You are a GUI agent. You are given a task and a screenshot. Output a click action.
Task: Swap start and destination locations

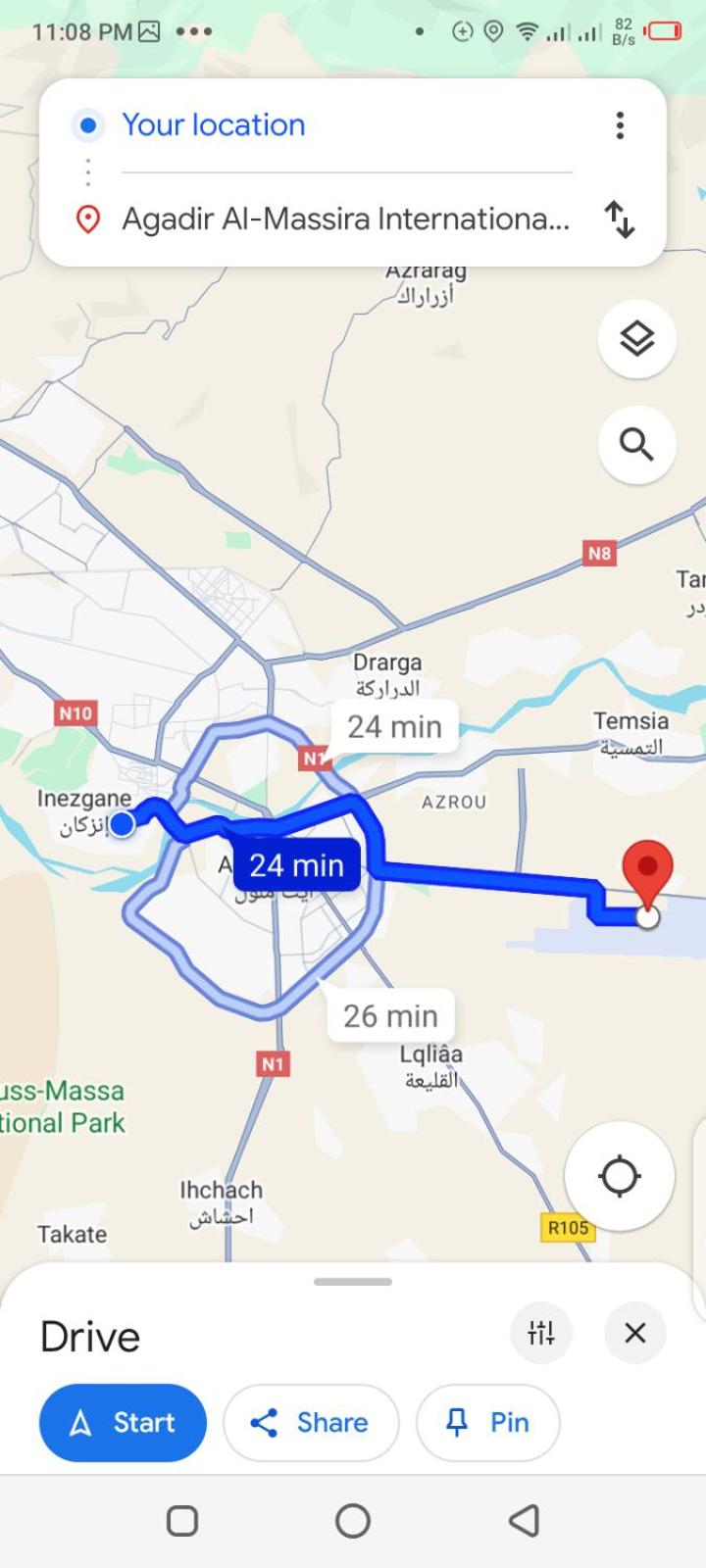tap(620, 219)
